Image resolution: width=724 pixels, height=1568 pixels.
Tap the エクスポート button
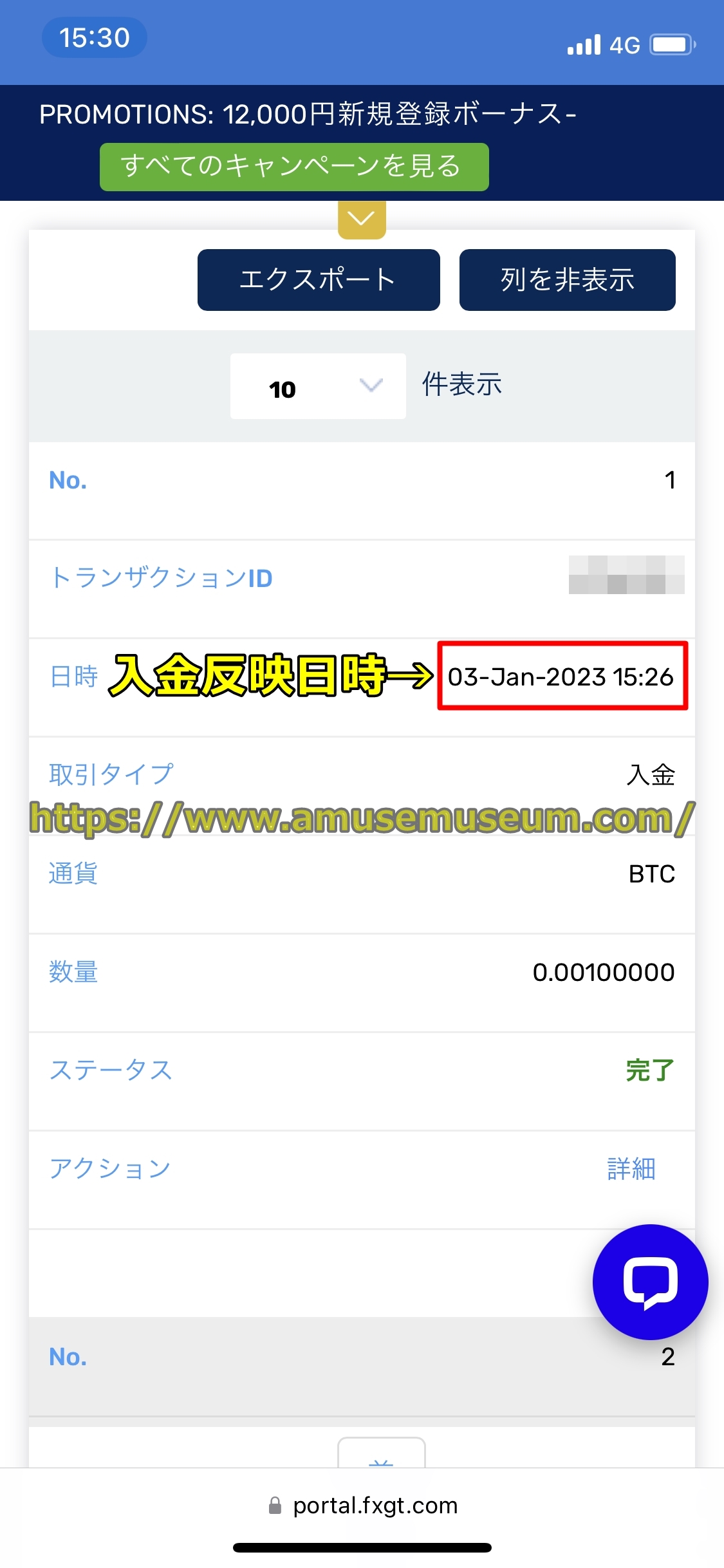[319, 280]
